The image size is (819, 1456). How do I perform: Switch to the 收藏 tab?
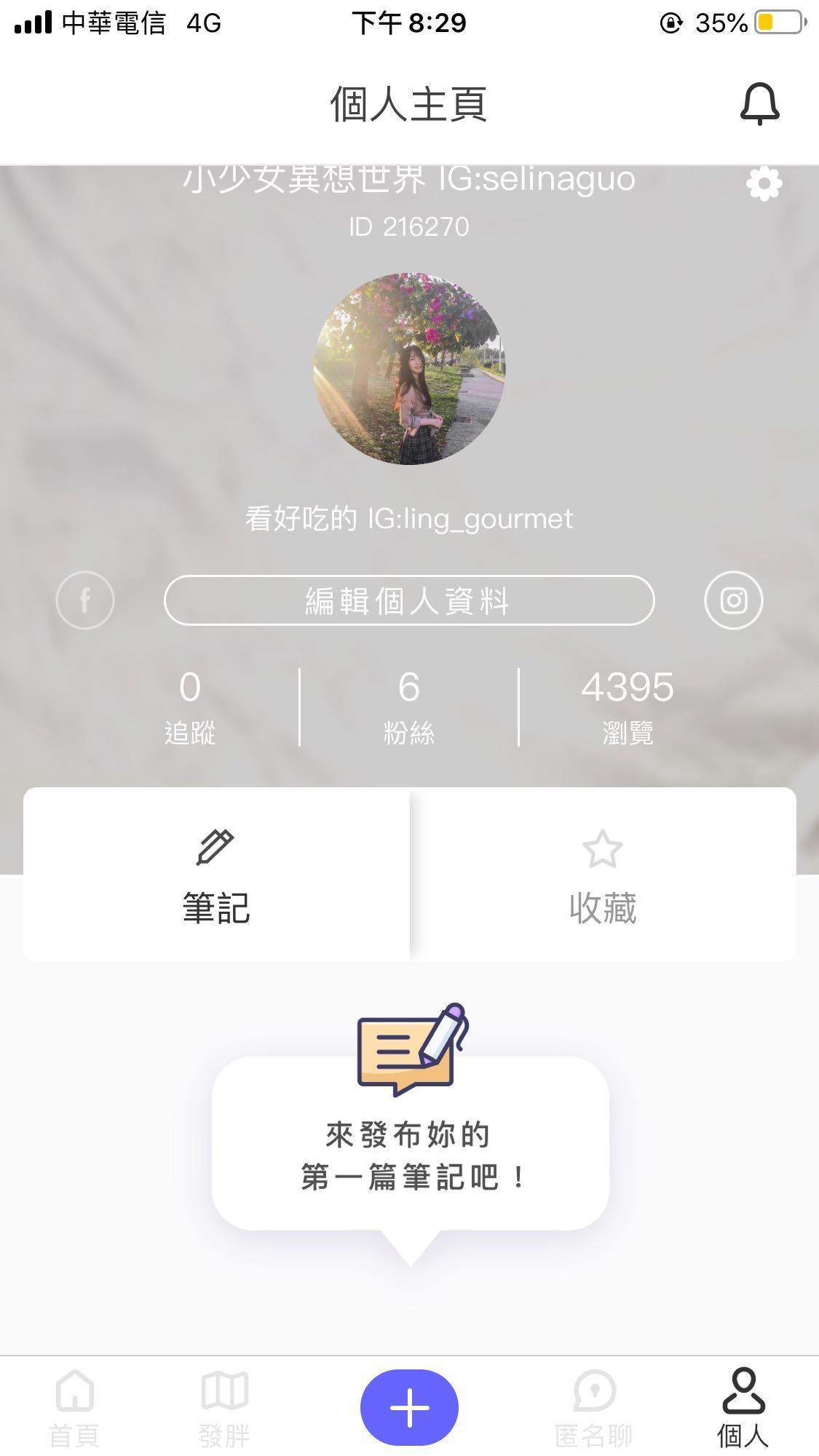[603, 875]
